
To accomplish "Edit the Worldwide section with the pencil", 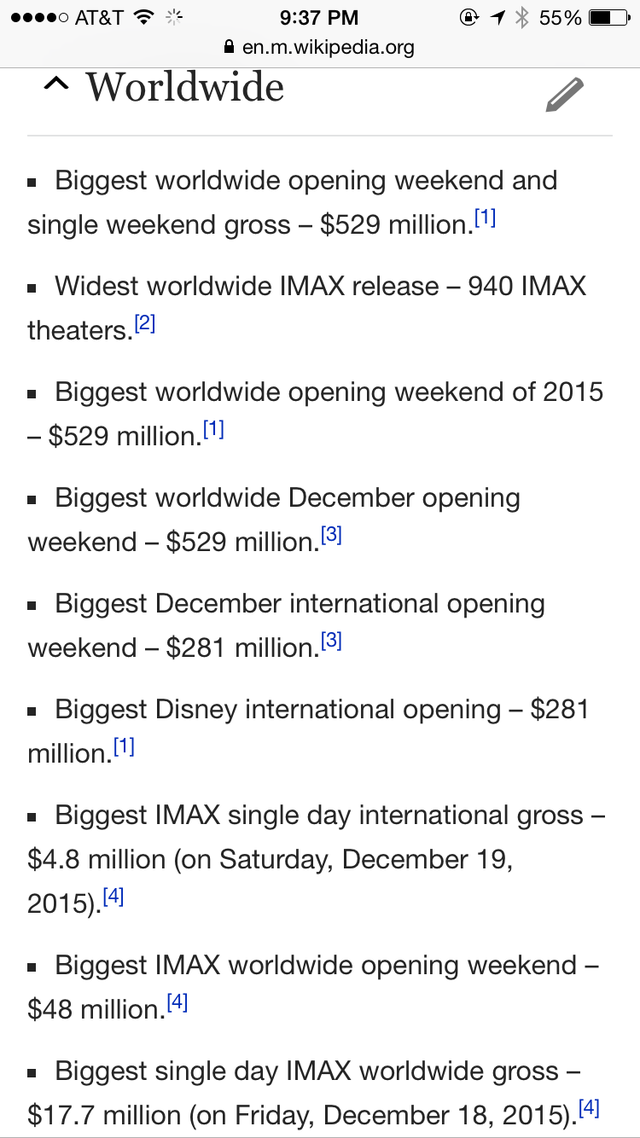I will click(x=565, y=95).
